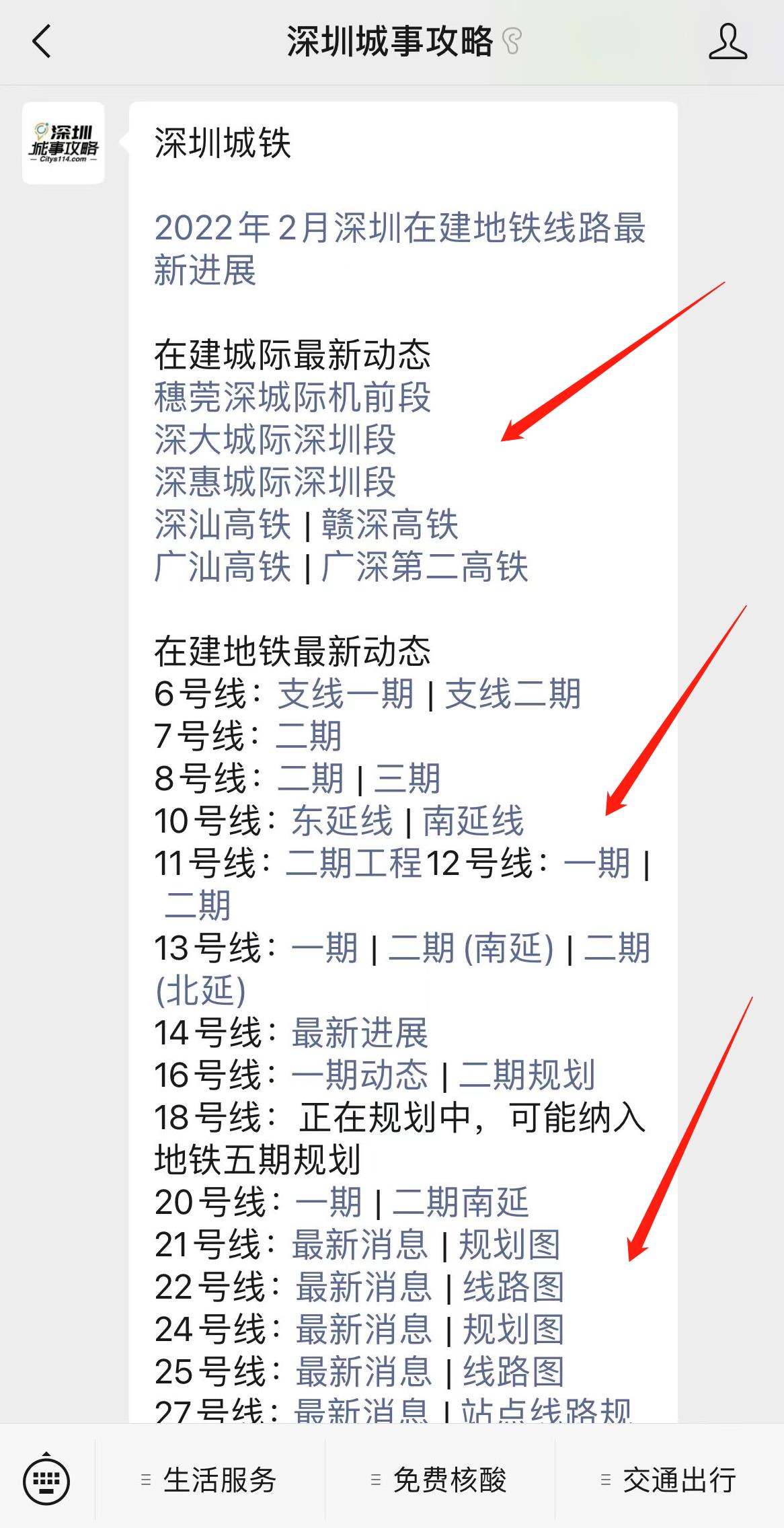This screenshot has height=1528, width=784.
Task: Open the 免费核酸 menu
Action: click(x=440, y=1480)
